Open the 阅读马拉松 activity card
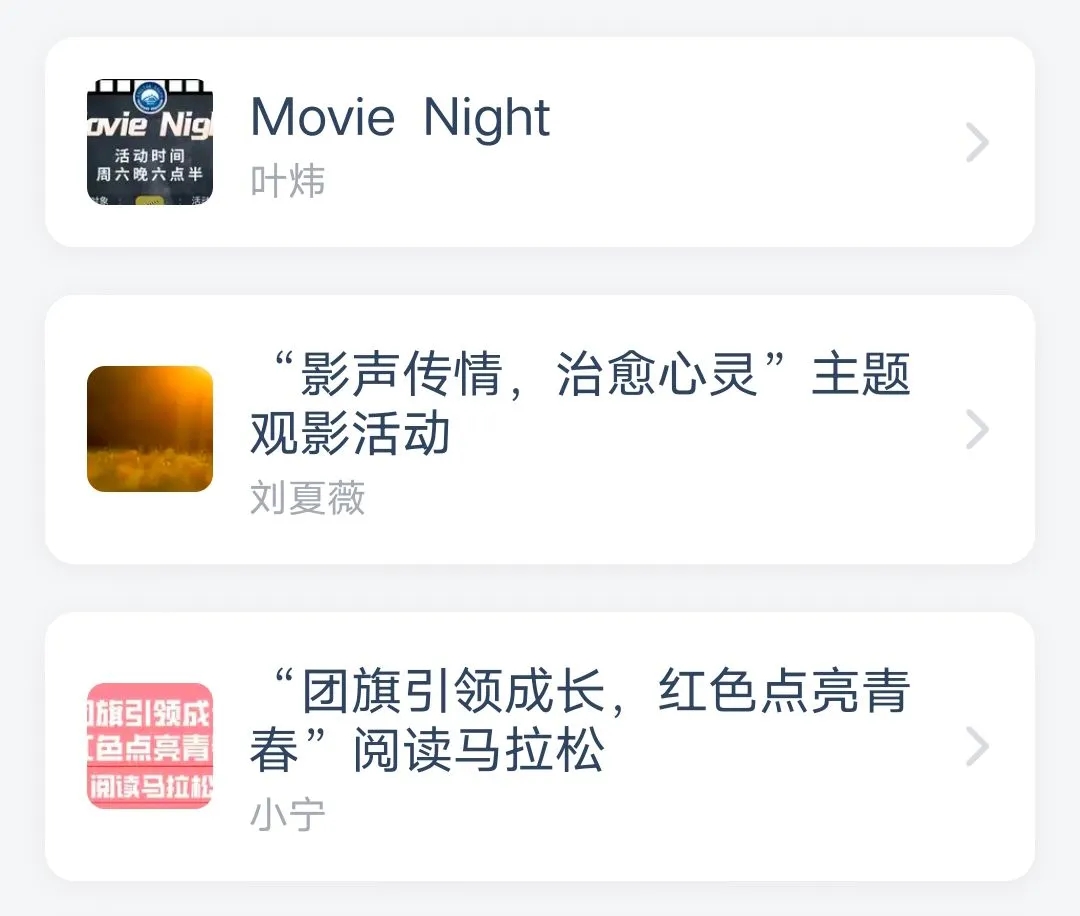Screen dimensions: 1080x916 [x=540, y=746]
